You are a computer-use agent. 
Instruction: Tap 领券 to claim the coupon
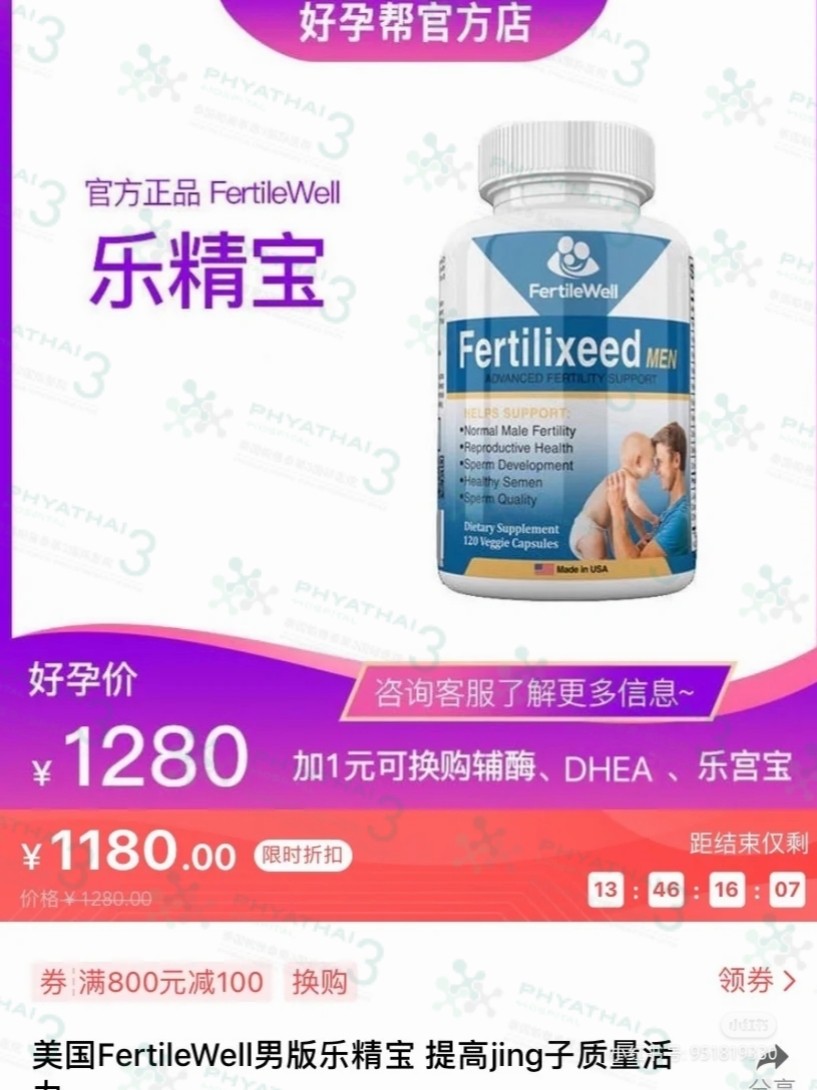[x=756, y=980]
